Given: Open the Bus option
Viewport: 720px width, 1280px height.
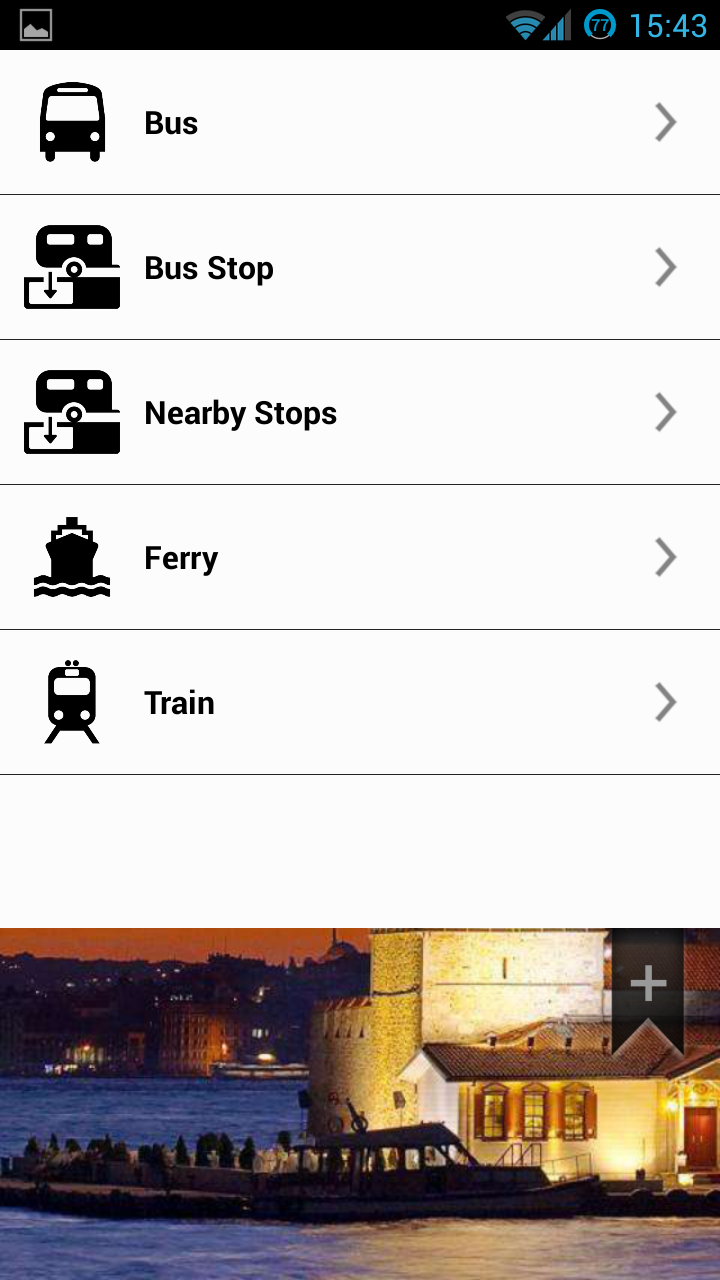Looking at the screenshot, I should click(x=360, y=123).
